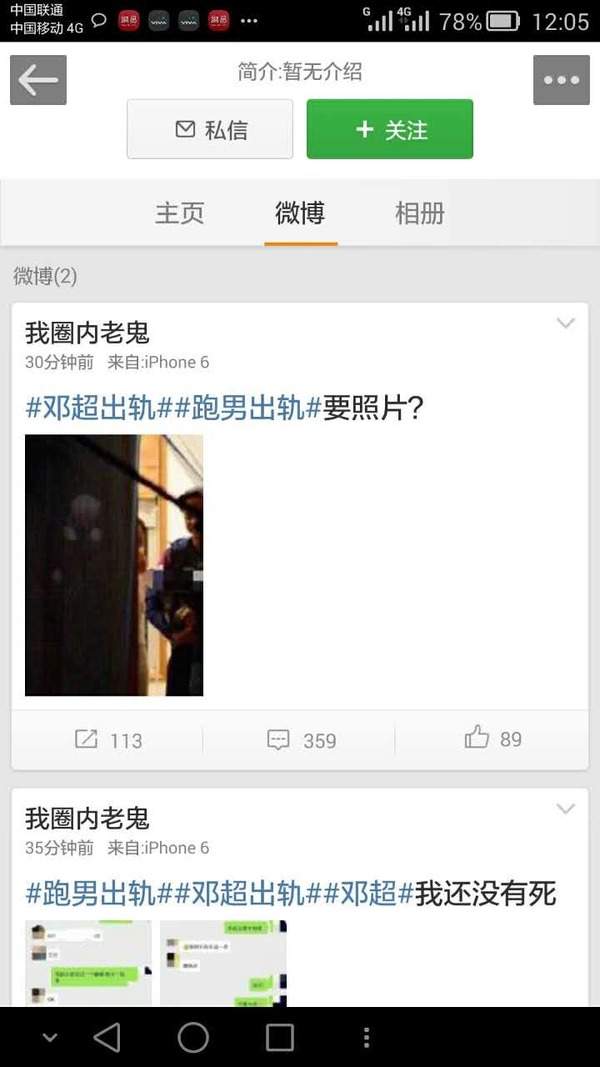Image resolution: width=600 pixels, height=1067 pixels.
Task: Tap the system home button
Action: [x=193, y=1037]
